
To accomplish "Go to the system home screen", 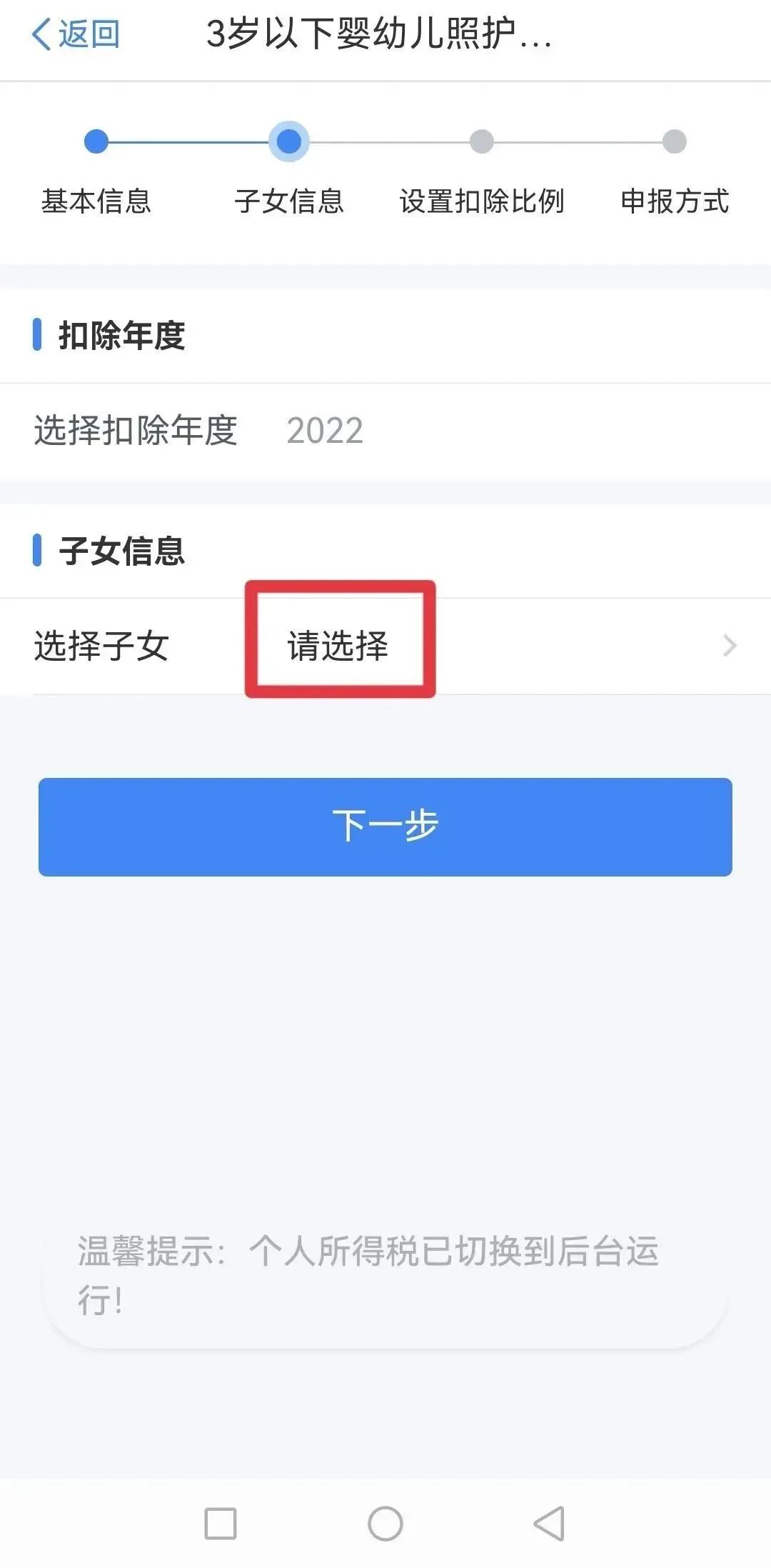I will point(385,1523).
